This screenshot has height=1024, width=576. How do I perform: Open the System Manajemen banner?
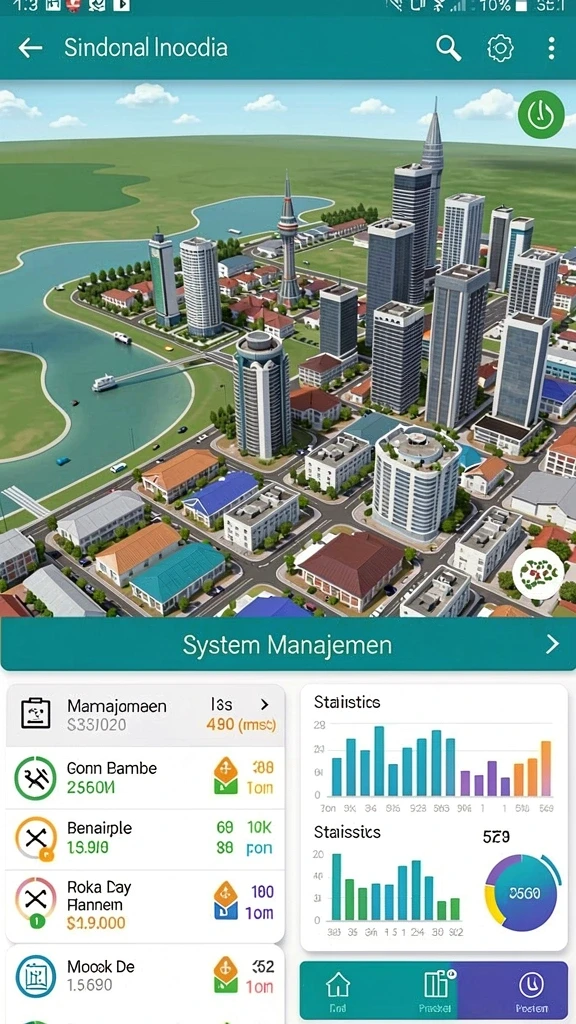[288, 645]
